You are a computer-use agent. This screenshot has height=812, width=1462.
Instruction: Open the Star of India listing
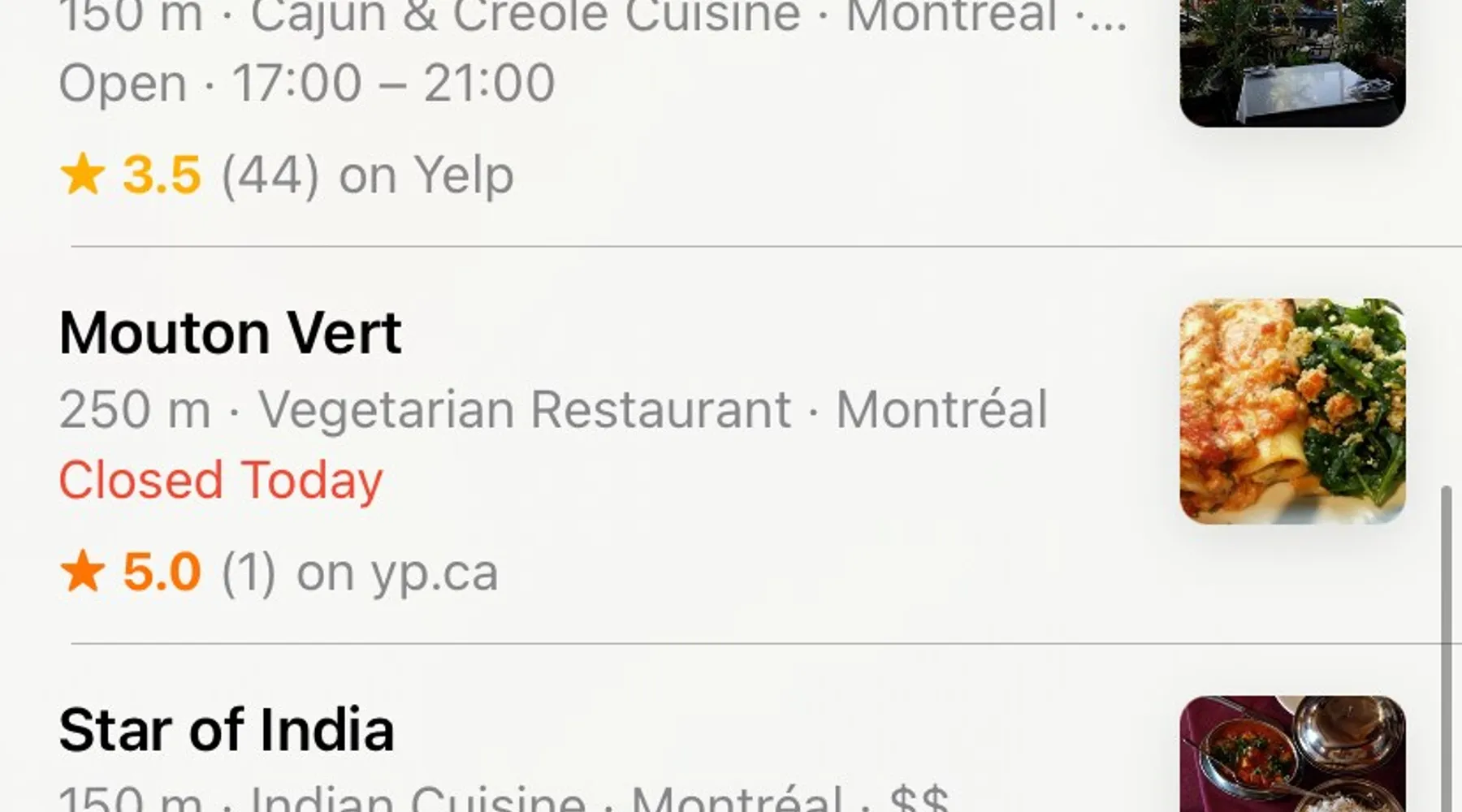point(227,730)
